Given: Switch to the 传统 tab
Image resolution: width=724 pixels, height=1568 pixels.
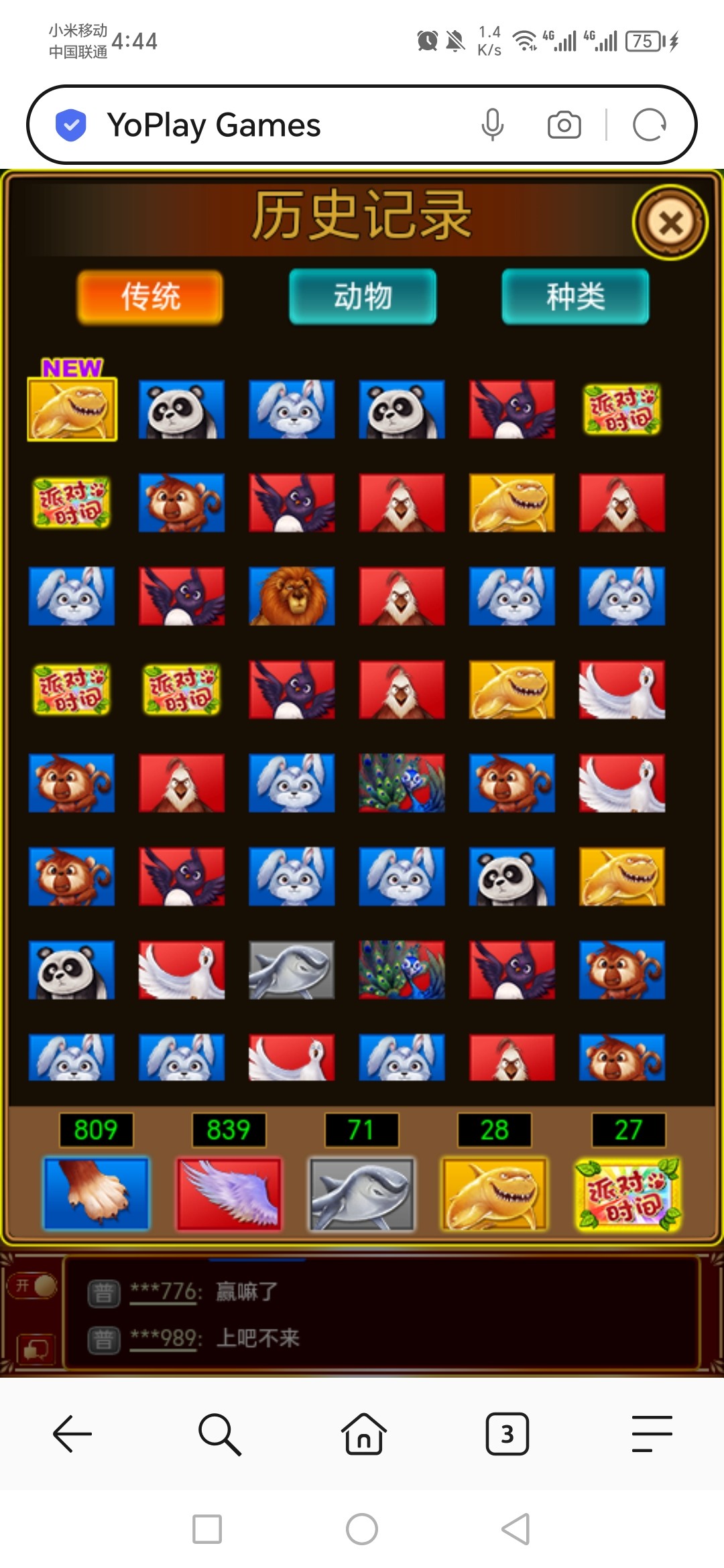Looking at the screenshot, I should (150, 297).
